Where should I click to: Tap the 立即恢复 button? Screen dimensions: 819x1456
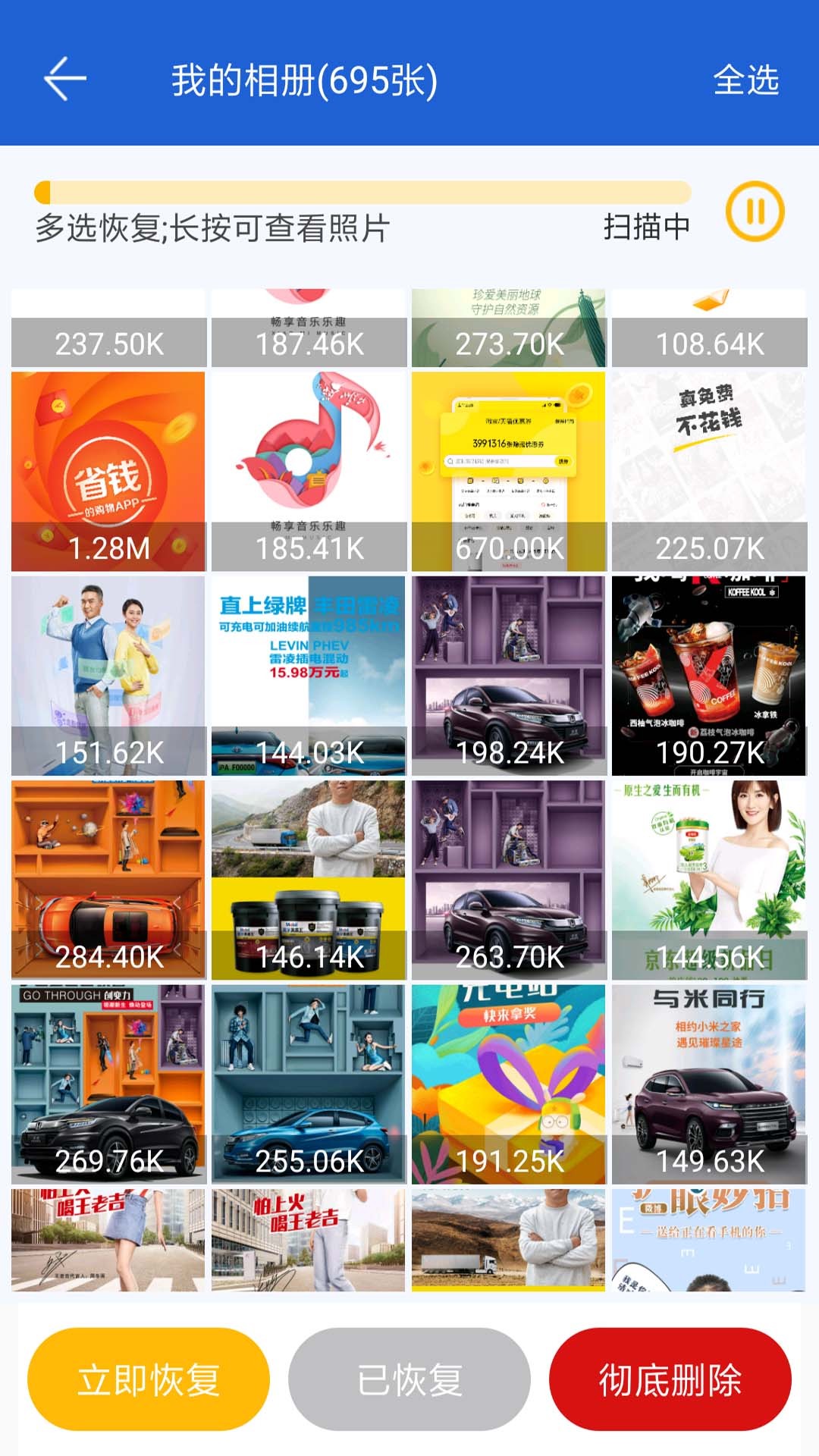(x=149, y=1379)
